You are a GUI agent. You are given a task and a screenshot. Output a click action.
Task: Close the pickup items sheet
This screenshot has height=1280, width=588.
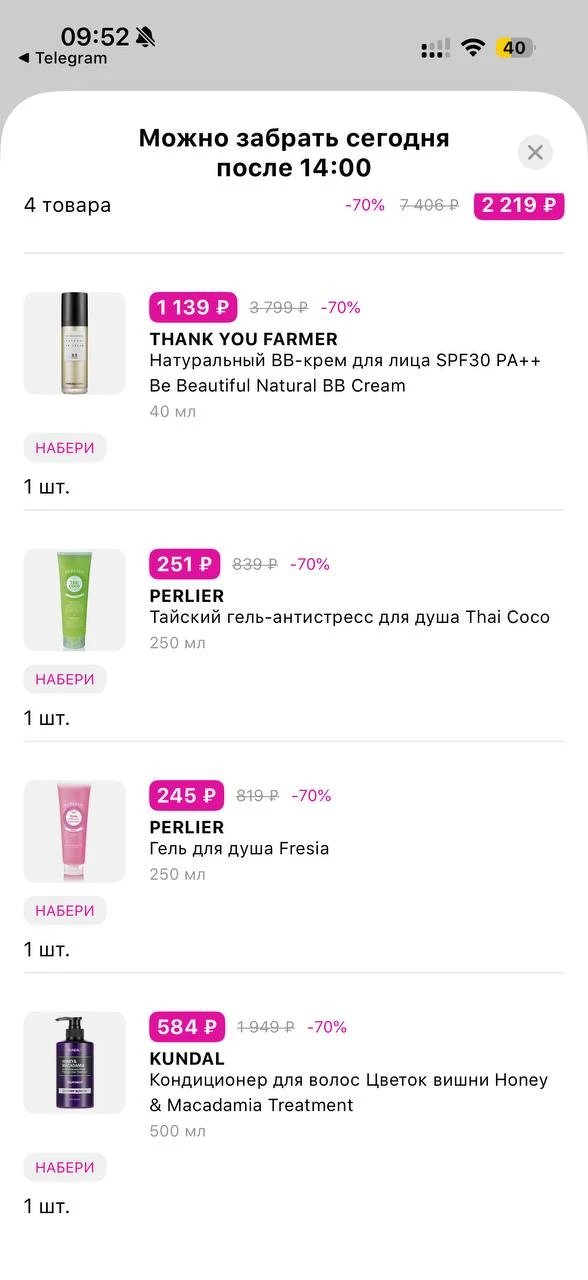point(535,152)
